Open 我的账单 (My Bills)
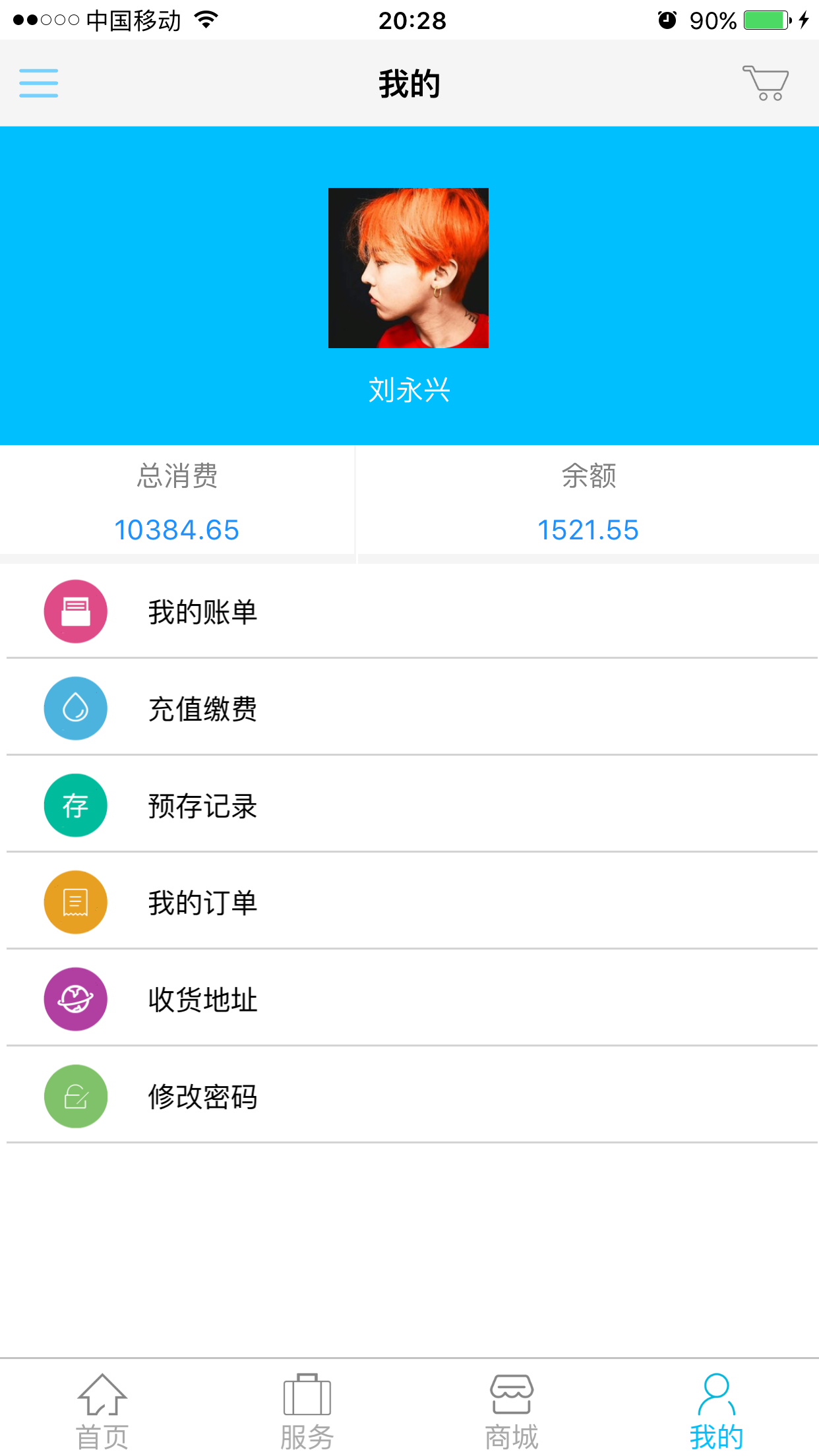The height and width of the screenshot is (1456, 819). pyautogui.click(x=202, y=612)
